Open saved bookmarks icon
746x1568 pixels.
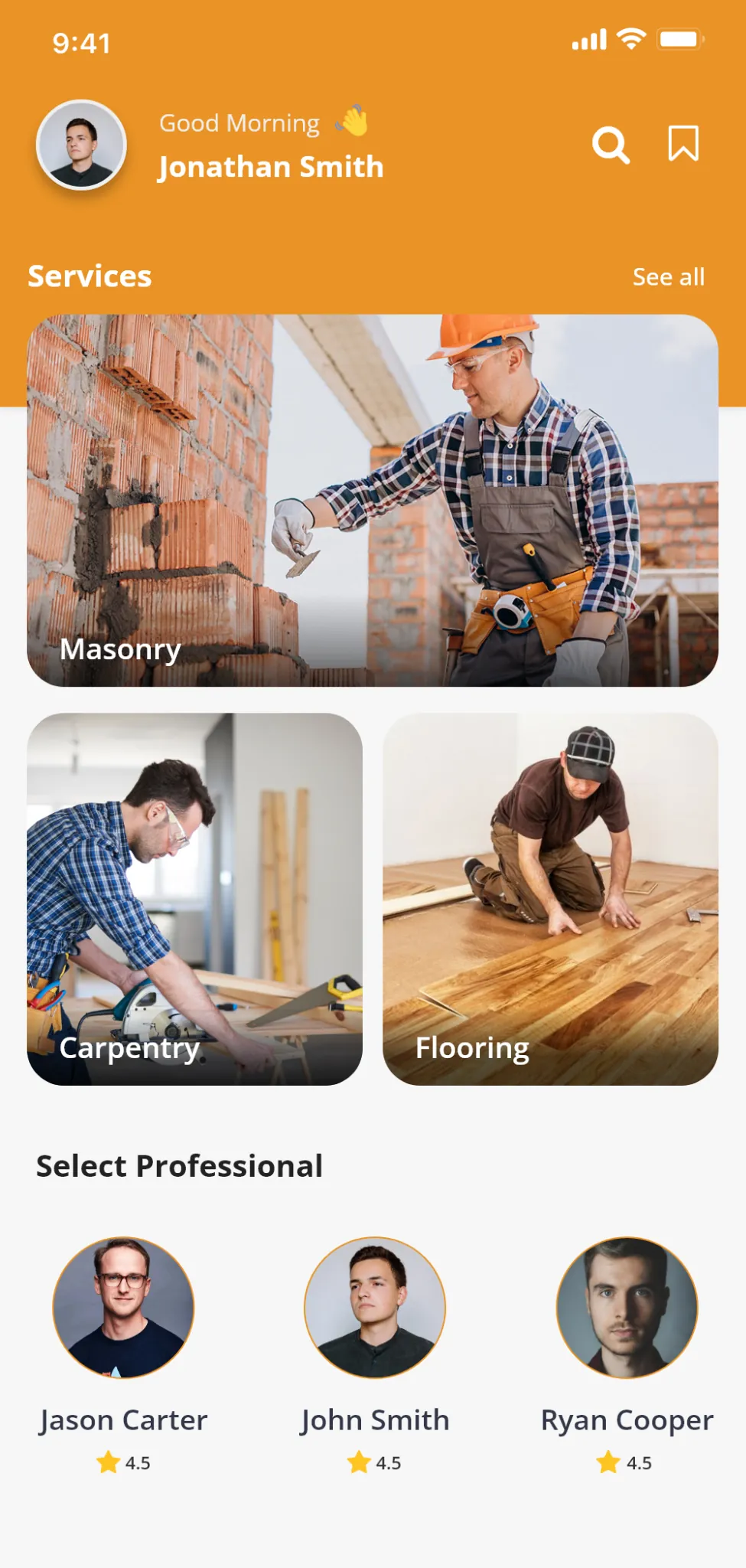(x=682, y=143)
